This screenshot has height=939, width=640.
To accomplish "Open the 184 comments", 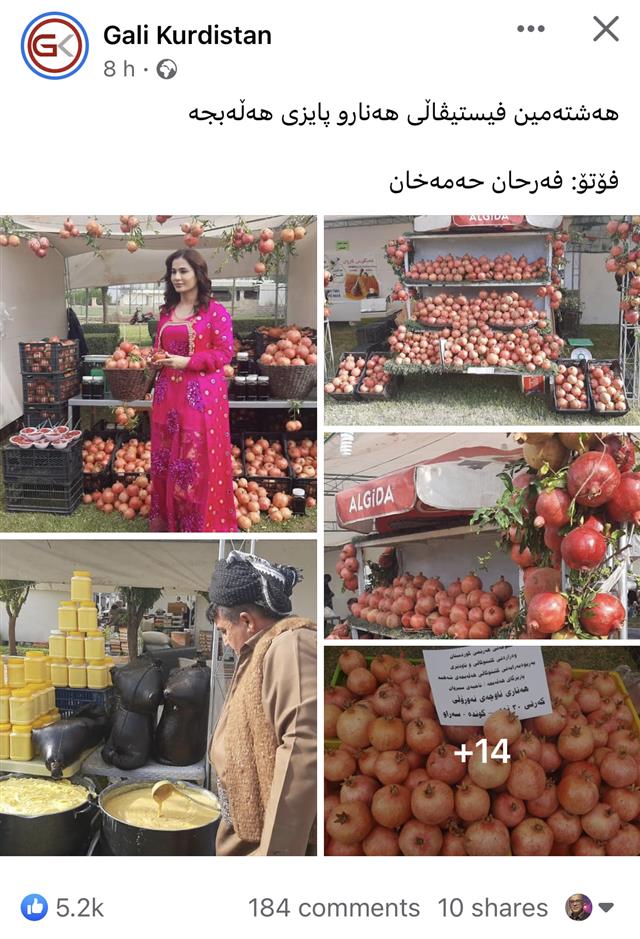I will 334,908.
